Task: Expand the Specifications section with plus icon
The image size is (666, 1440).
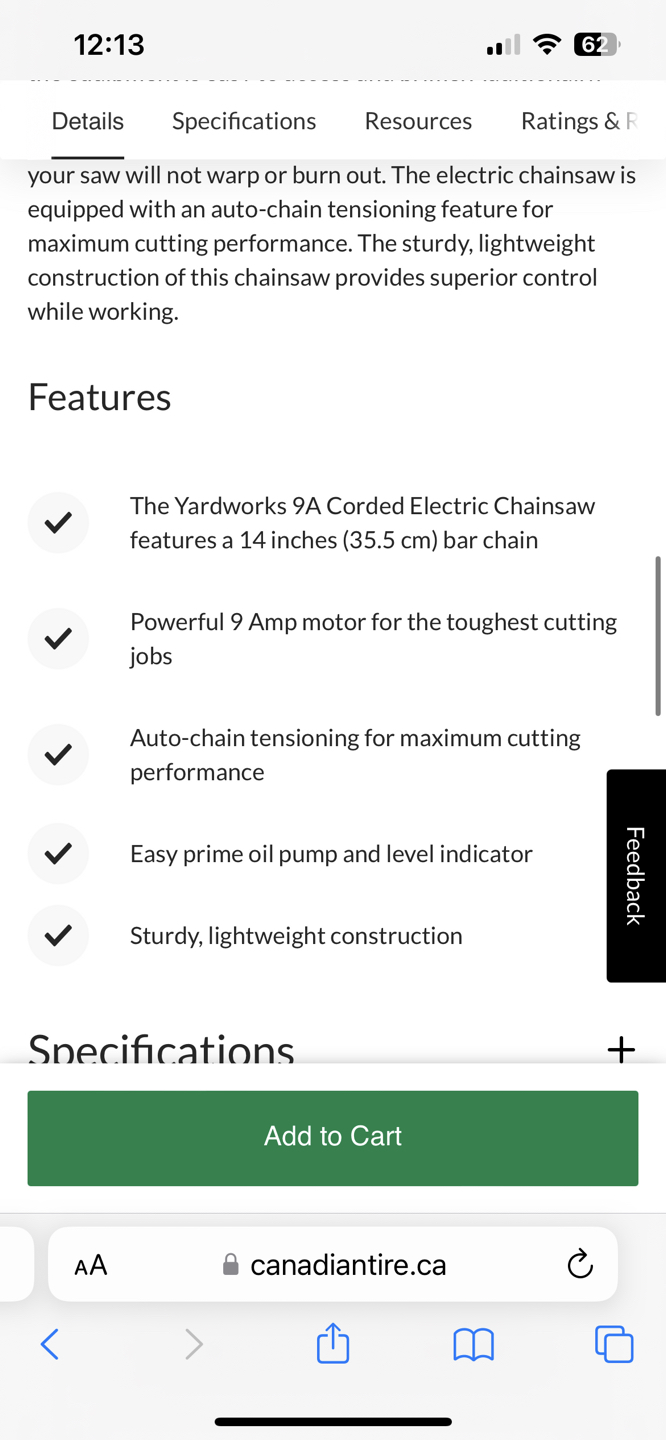Action: (x=621, y=1048)
